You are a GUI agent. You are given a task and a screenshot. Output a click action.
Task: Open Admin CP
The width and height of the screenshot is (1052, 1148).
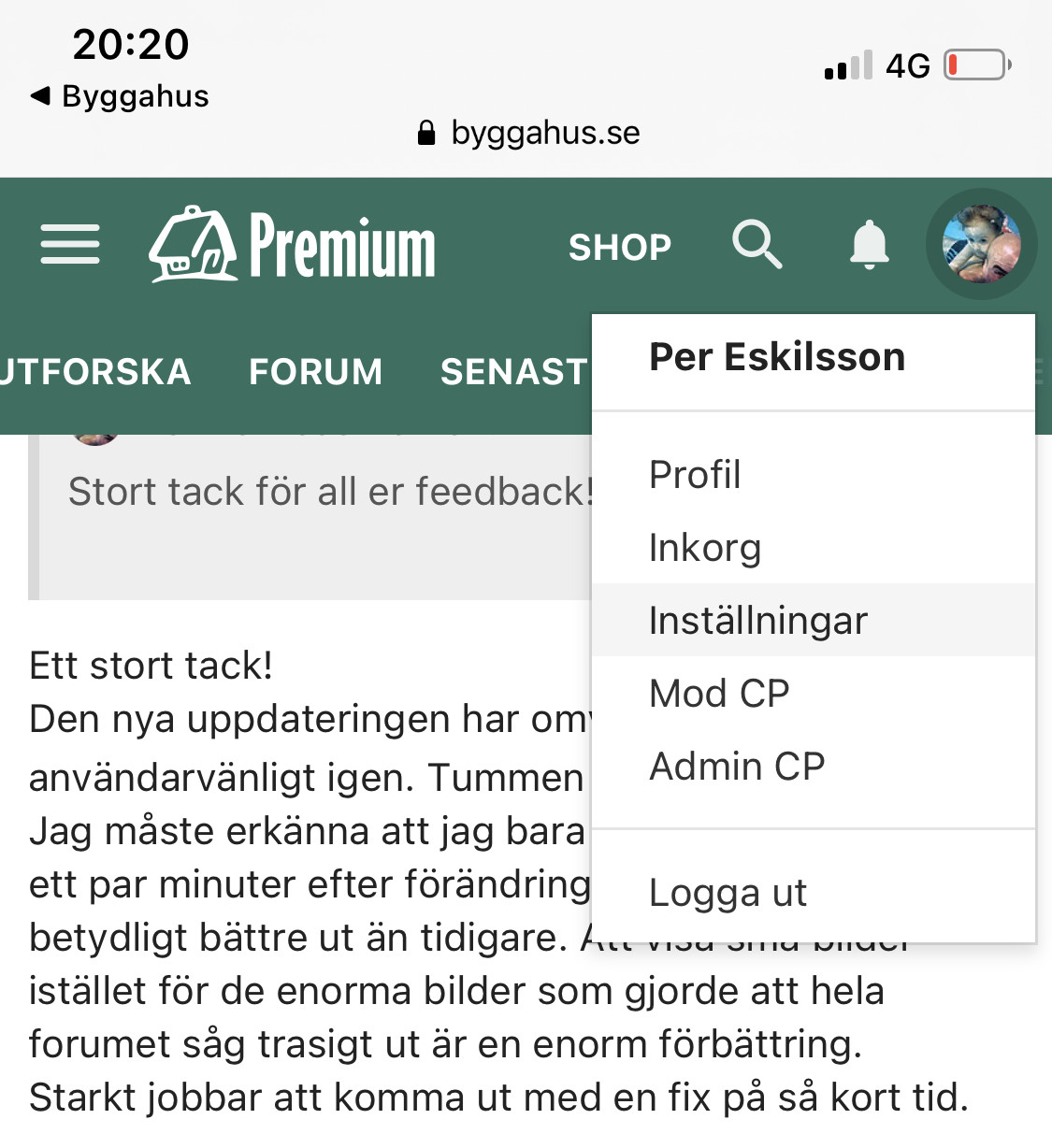pos(737,767)
